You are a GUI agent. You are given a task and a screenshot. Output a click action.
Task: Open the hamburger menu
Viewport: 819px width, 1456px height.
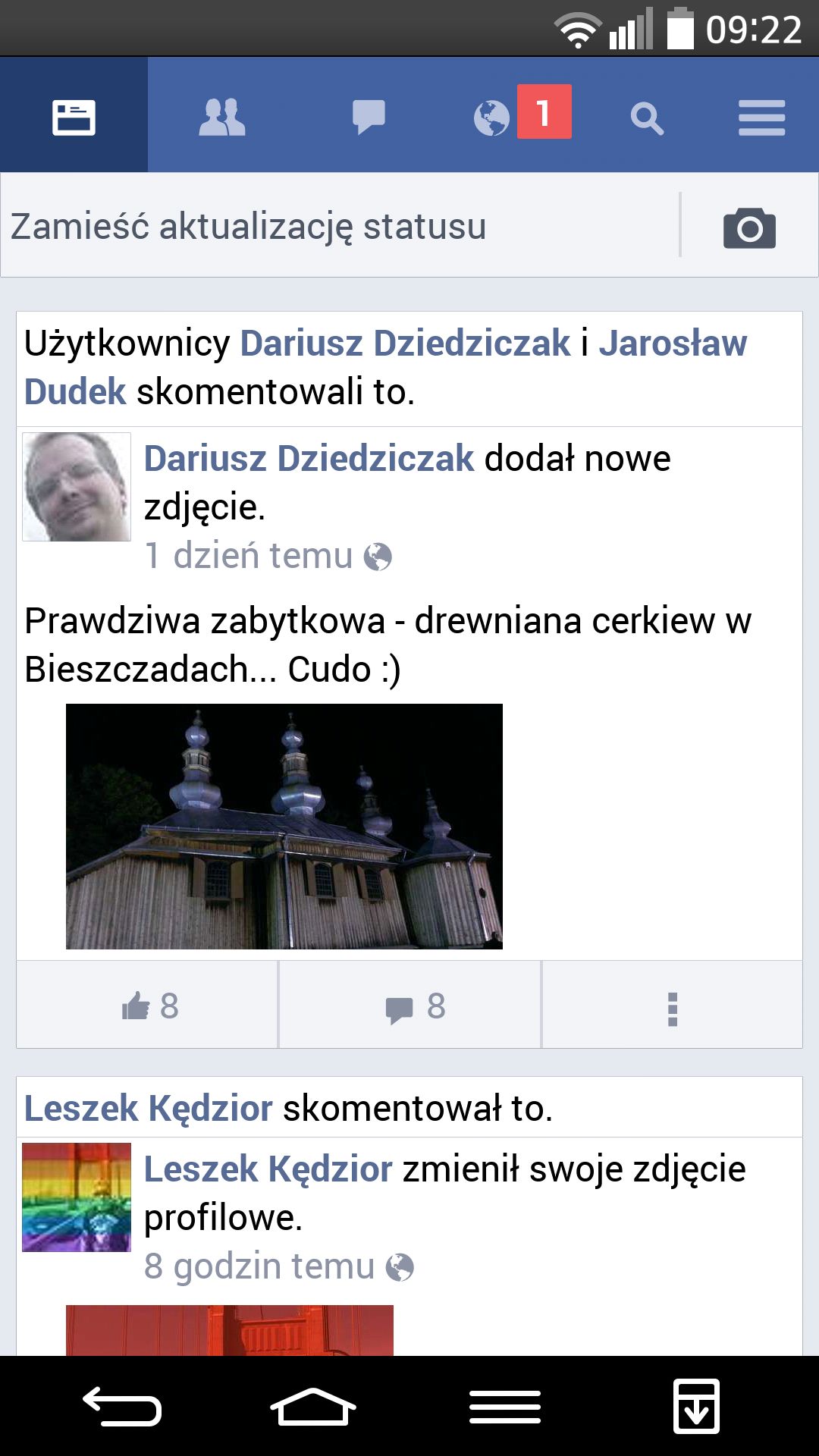pyautogui.click(x=761, y=118)
